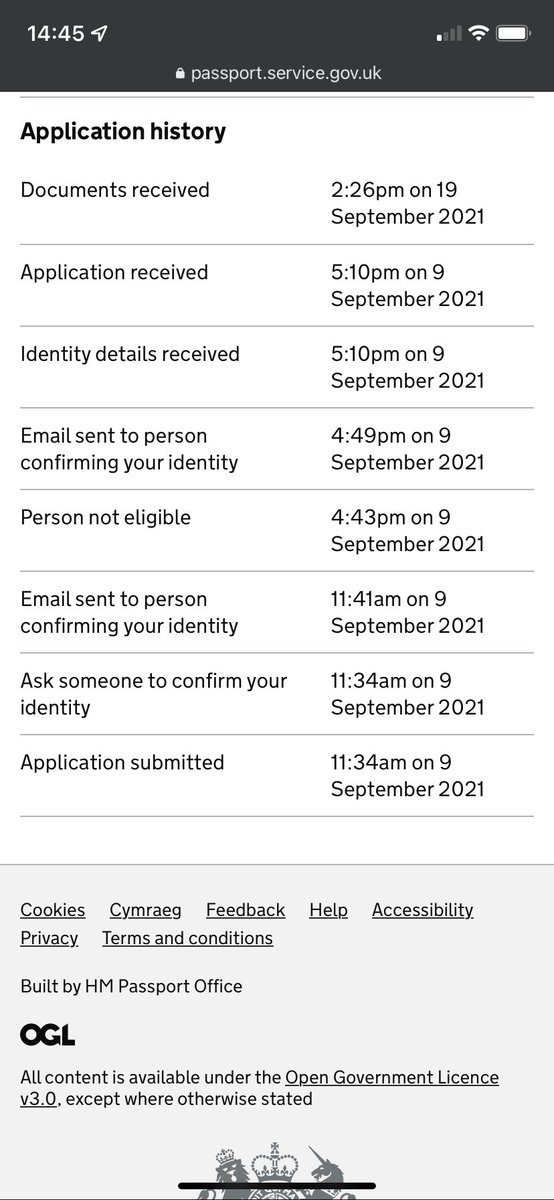Open the Feedback link

coord(246,910)
